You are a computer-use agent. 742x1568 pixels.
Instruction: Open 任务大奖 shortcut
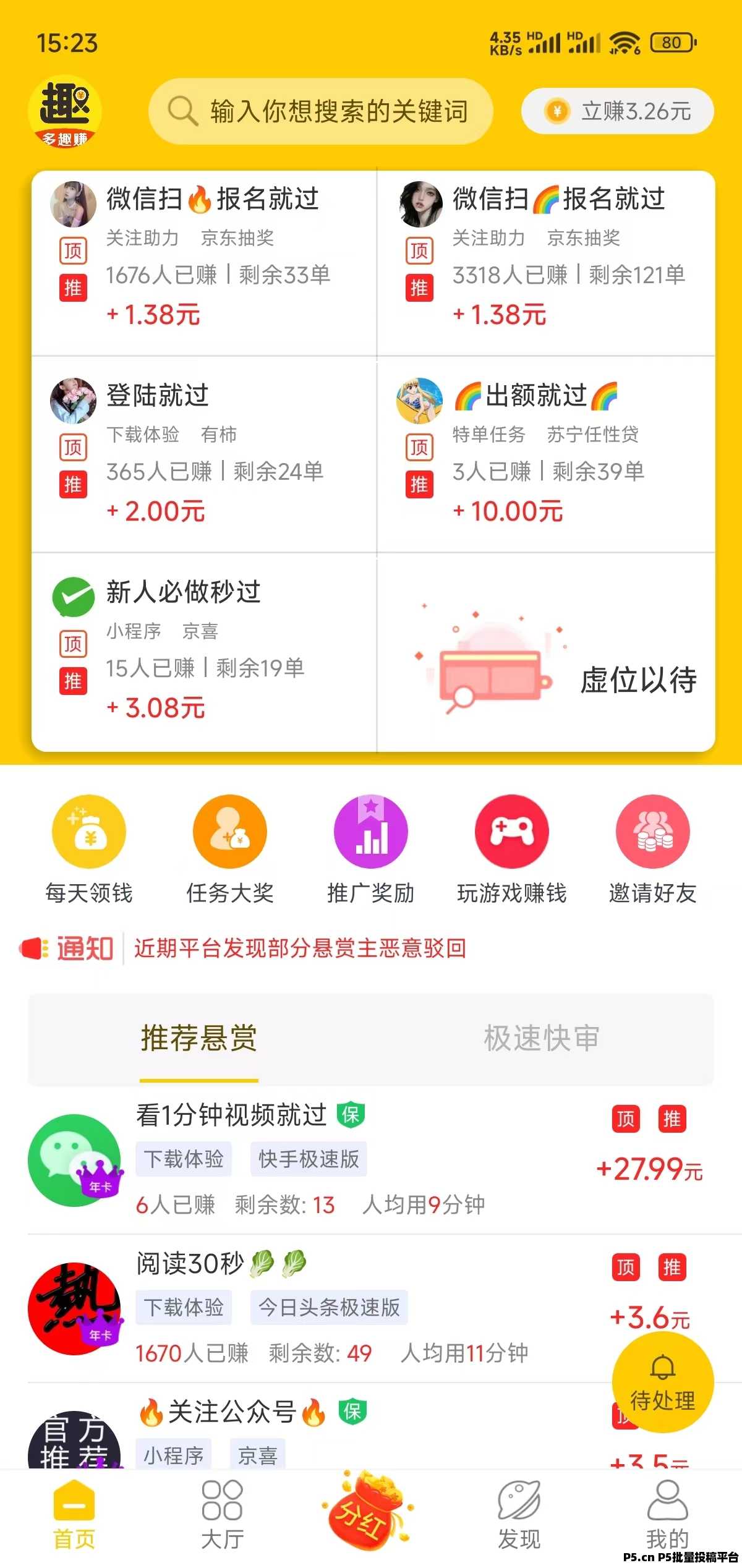pyautogui.click(x=230, y=848)
